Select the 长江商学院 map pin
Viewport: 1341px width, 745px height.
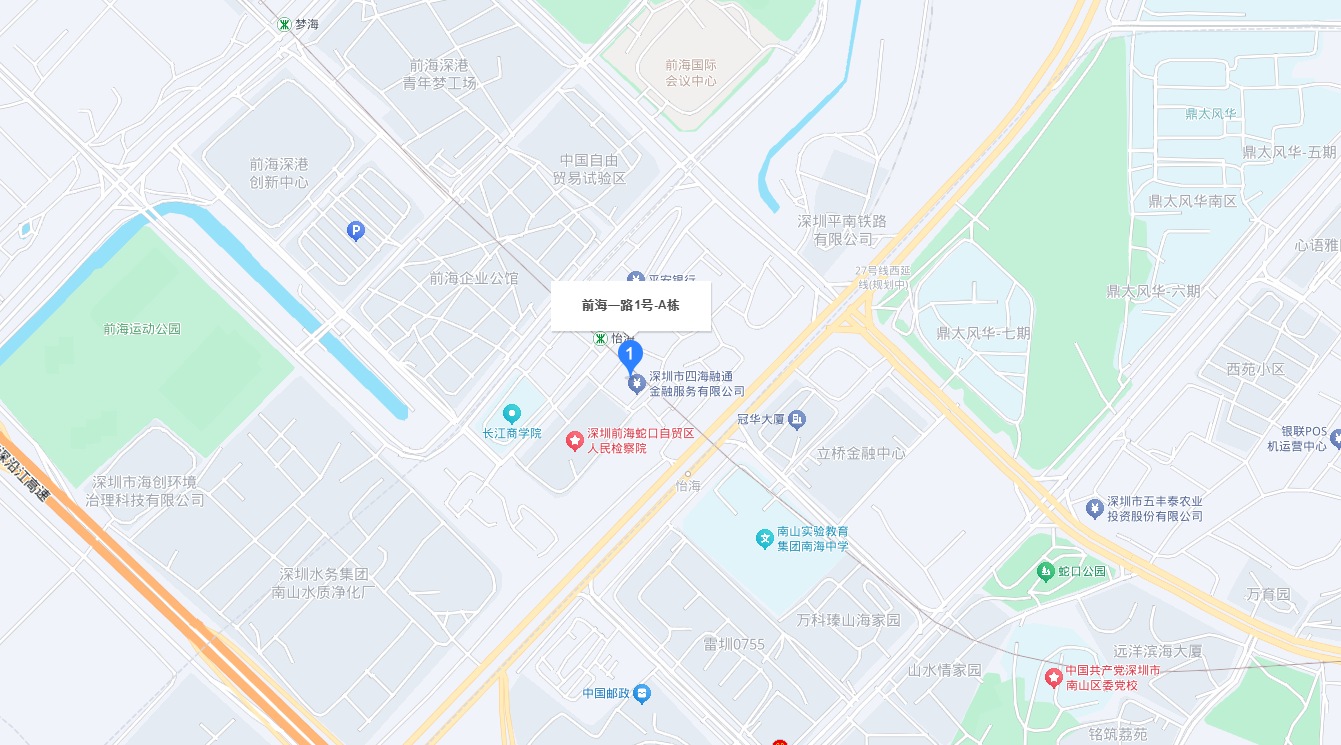(512, 413)
